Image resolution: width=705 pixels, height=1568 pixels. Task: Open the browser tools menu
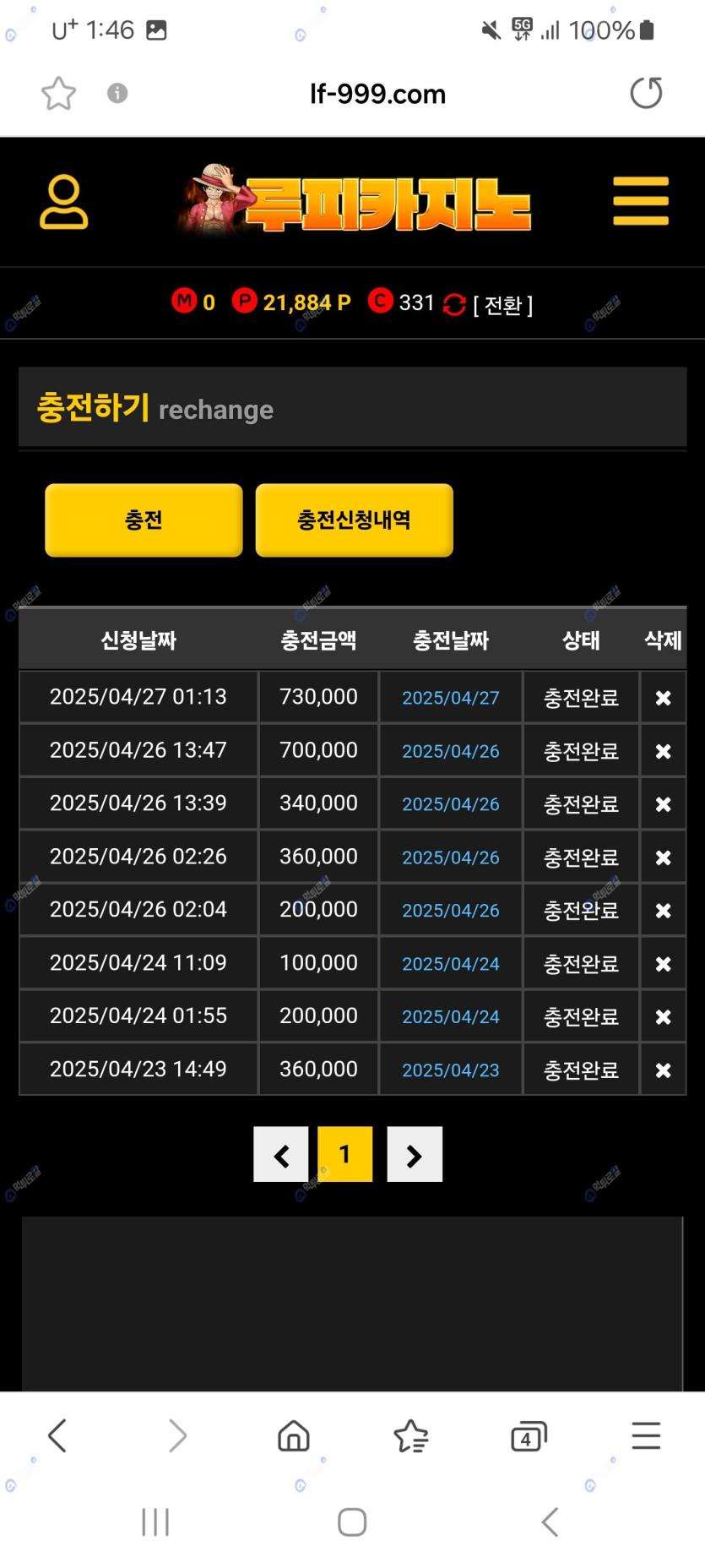[x=646, y=1435]
